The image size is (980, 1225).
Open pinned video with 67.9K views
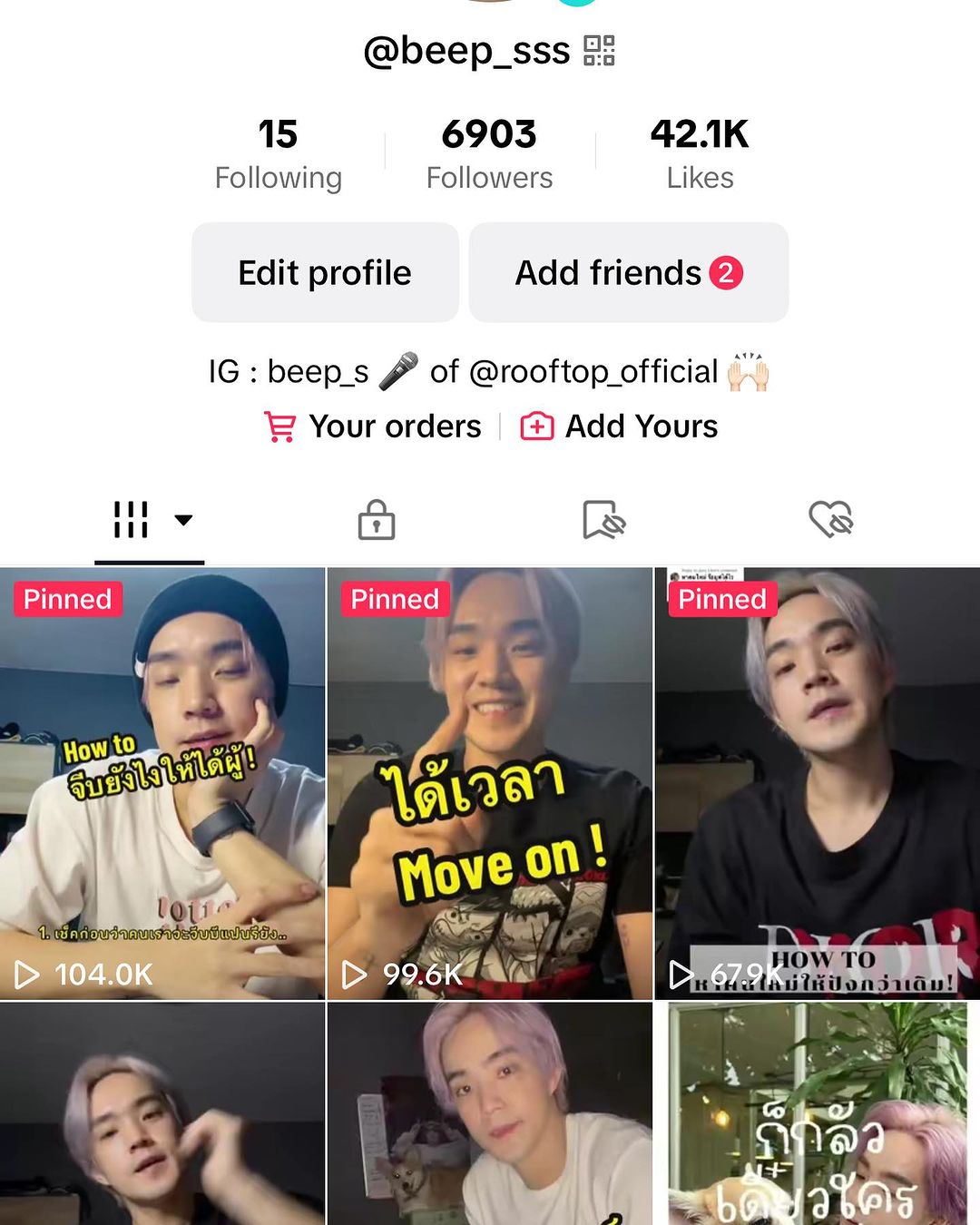[x=817, y=784]
